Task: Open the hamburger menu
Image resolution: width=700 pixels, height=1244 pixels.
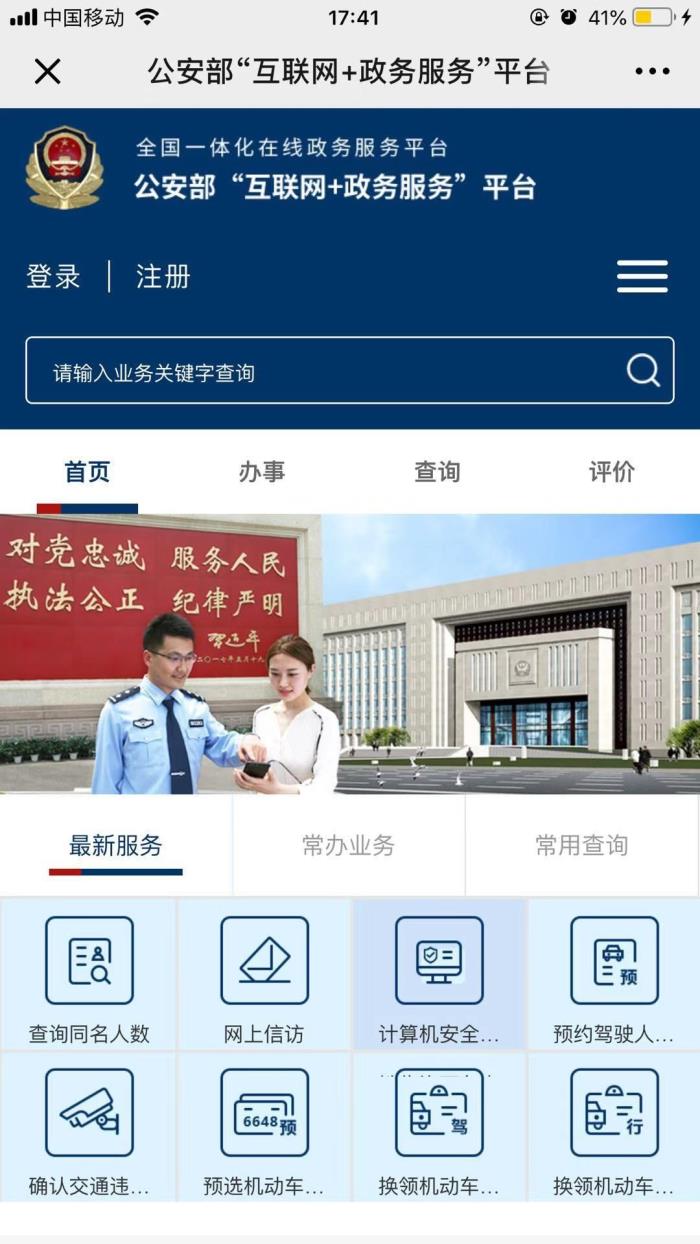Action: point(642,277)
